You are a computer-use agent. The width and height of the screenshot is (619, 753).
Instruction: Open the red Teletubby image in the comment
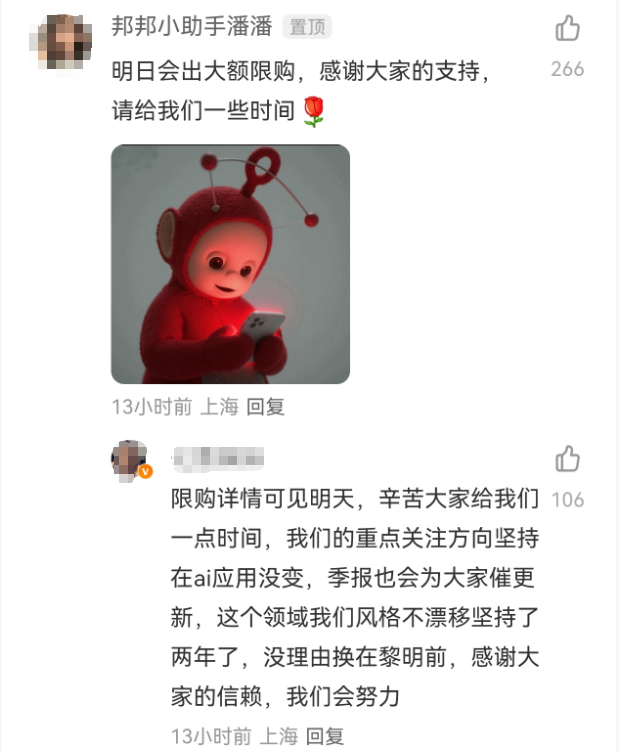pos(230,264)
